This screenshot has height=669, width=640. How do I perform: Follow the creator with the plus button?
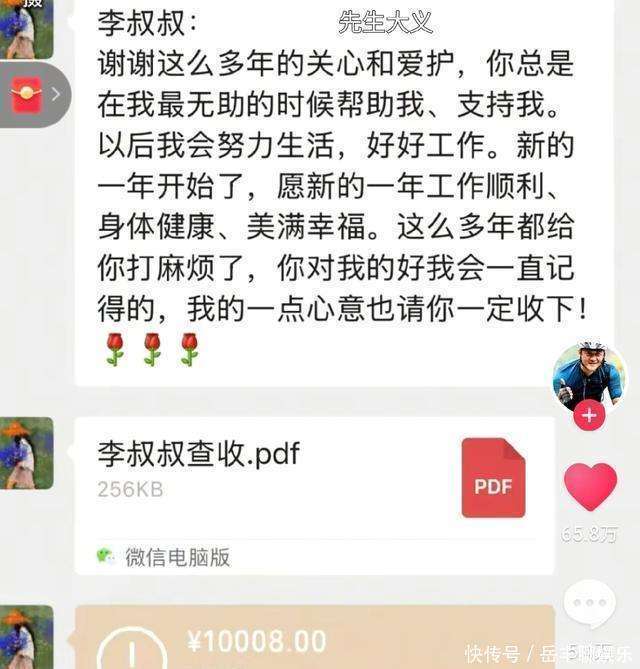[x=589, y=415]
